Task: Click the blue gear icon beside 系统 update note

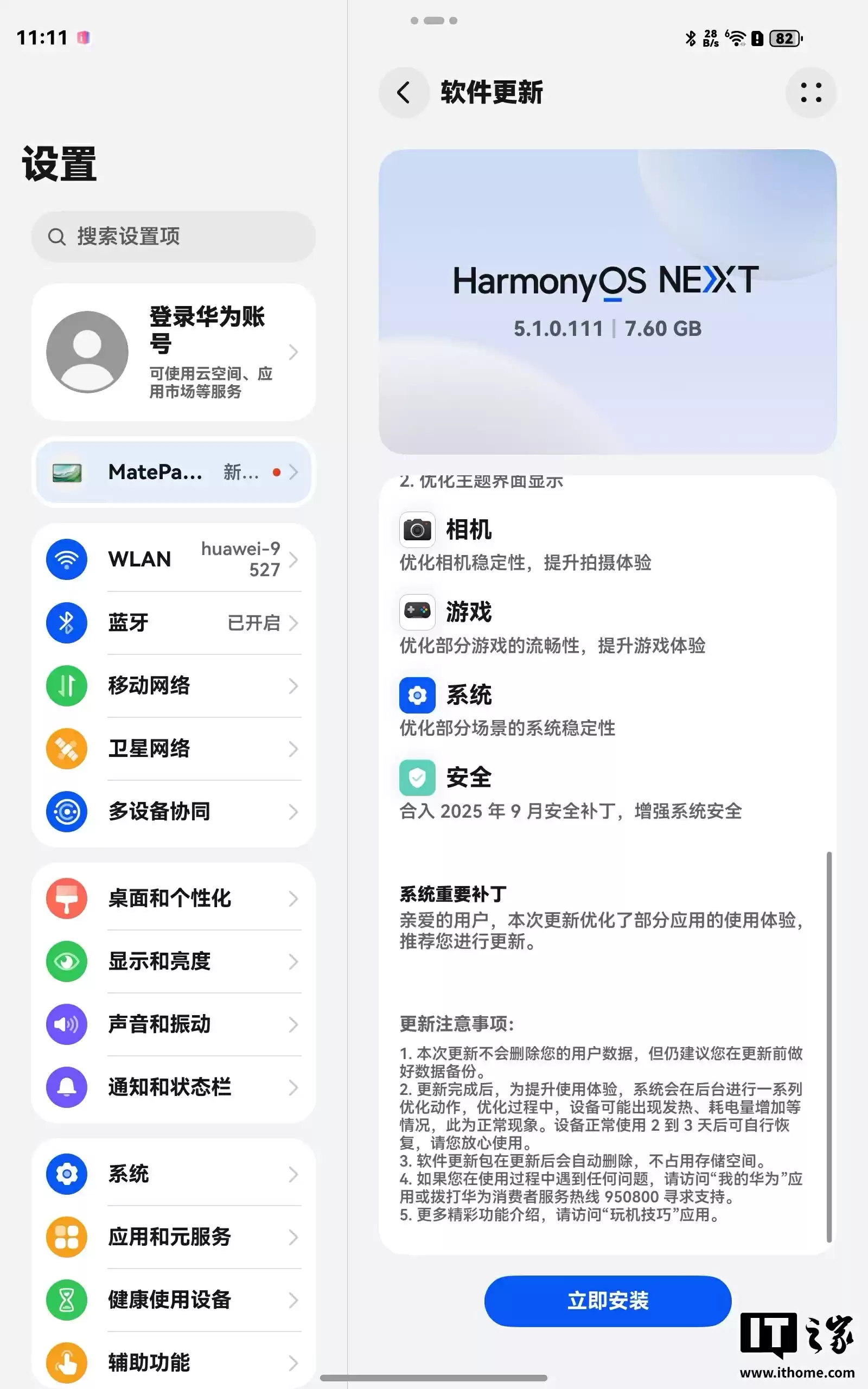Action: coord(417,694)
